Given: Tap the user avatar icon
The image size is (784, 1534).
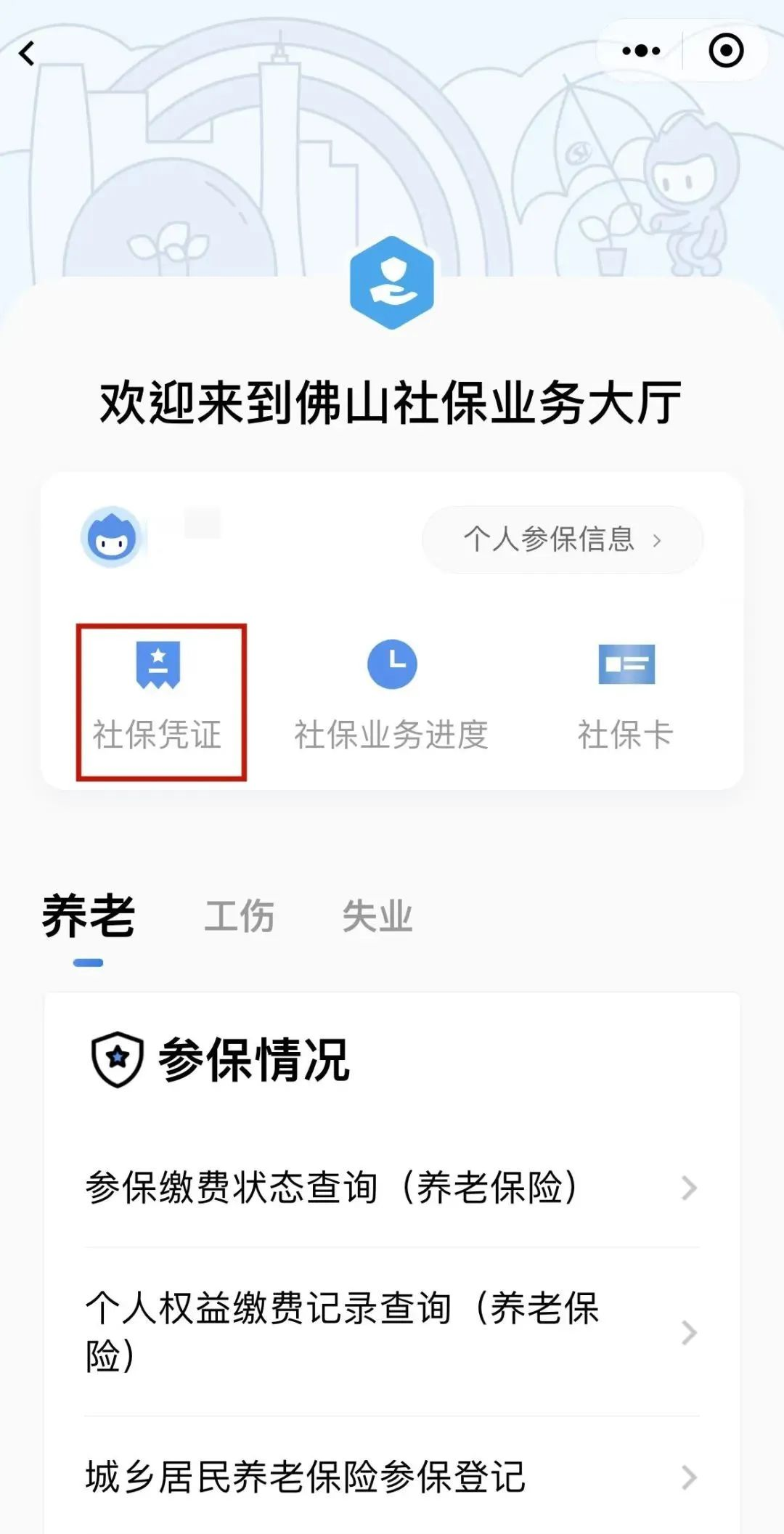Looking at the screenshot, I should [x=111, y=538].
